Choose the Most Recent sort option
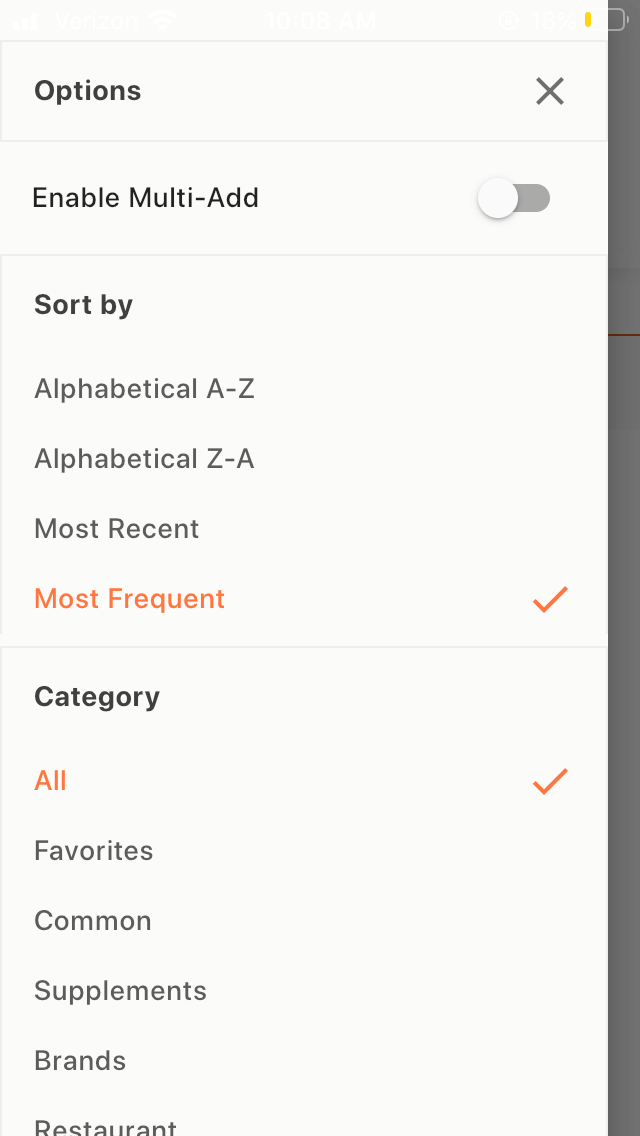 pyautogui.click(x=304, y=529)
